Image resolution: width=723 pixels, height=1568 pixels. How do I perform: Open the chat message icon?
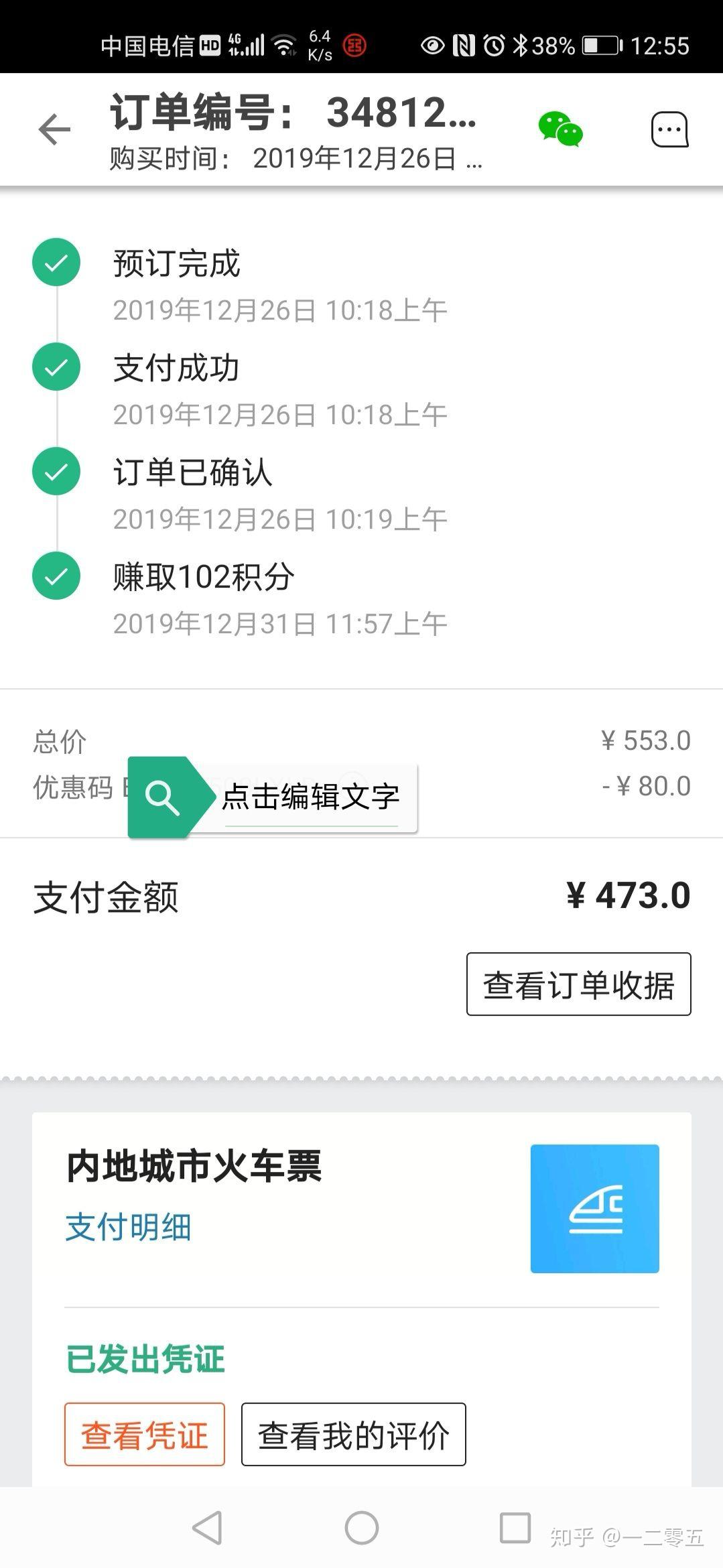(669, 129)
